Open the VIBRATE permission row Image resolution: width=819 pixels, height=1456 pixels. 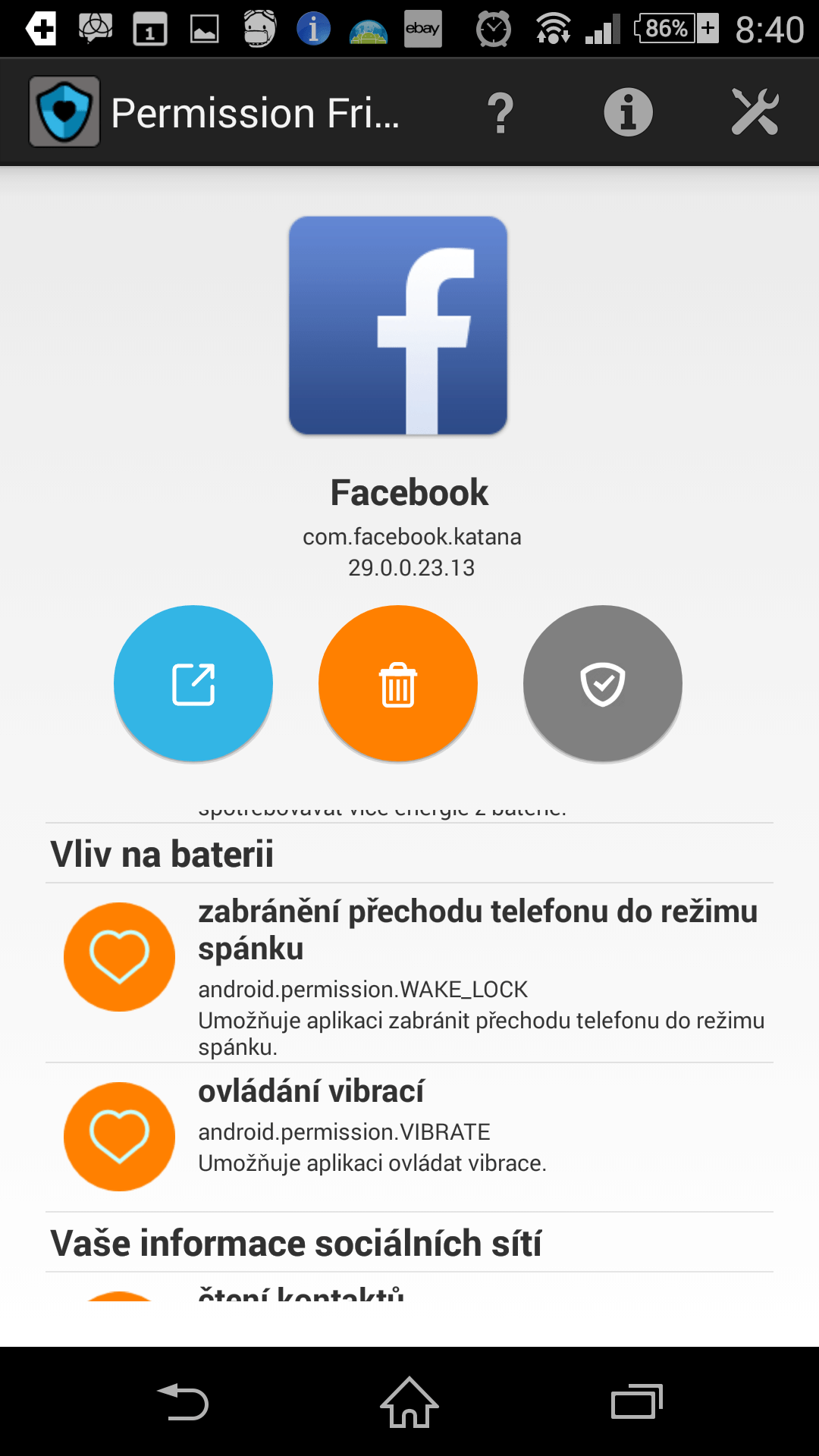pyautogui.click(x=409, y=1137)
